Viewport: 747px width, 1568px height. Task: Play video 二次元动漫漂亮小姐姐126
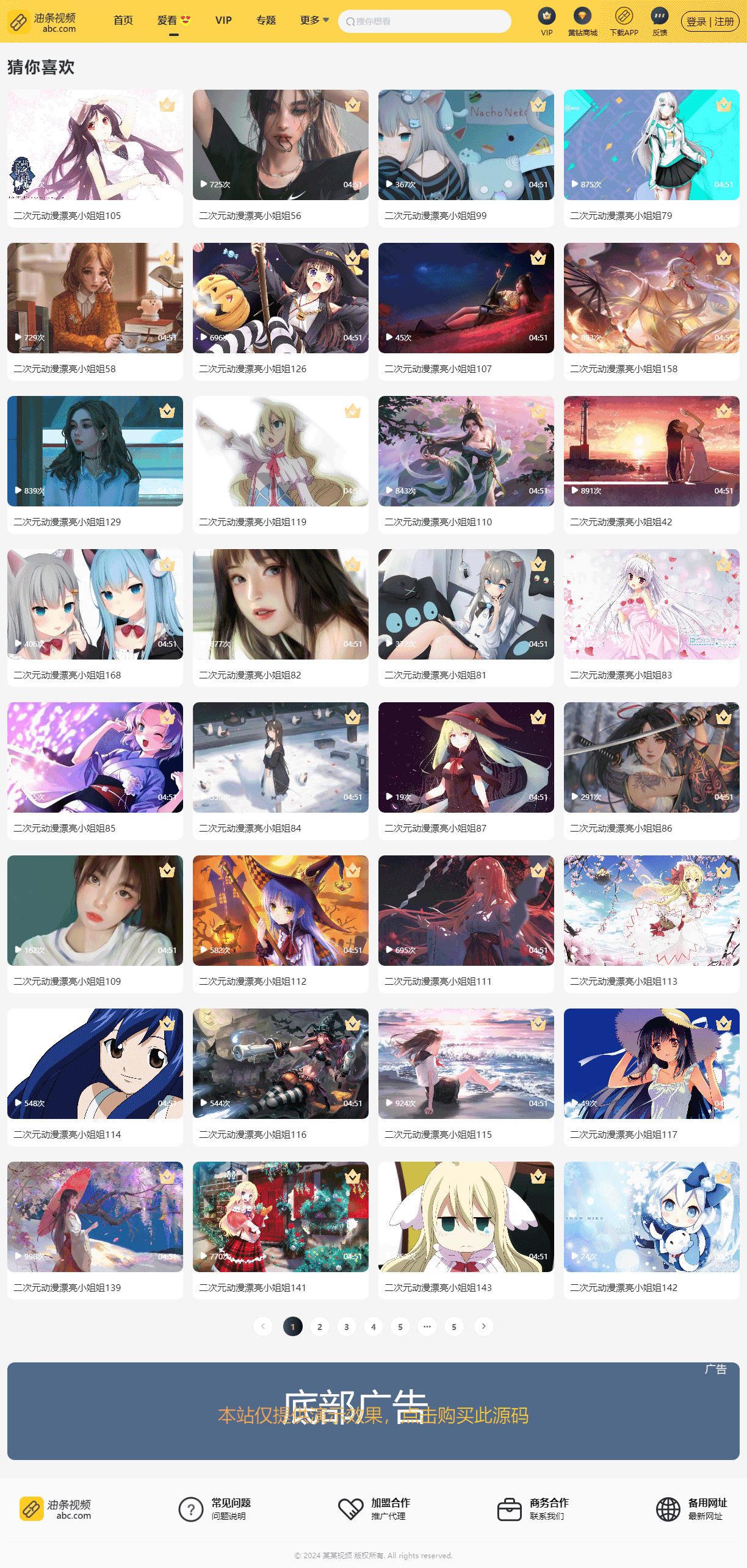[x=281, y=298]
